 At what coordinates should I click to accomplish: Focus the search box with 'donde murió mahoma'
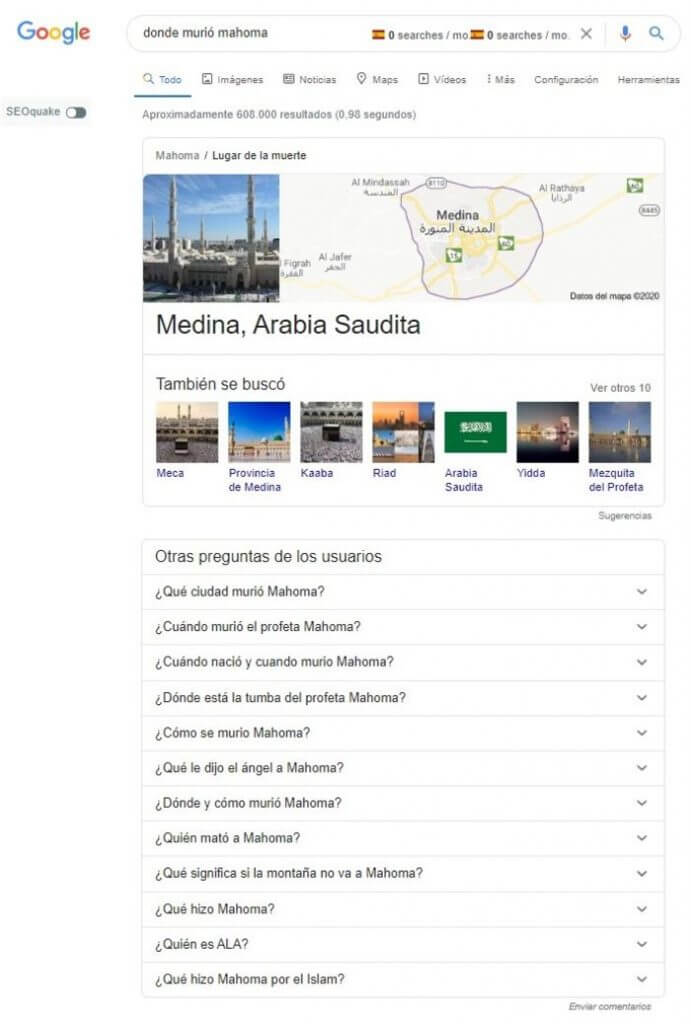click(x=250, y=33)
